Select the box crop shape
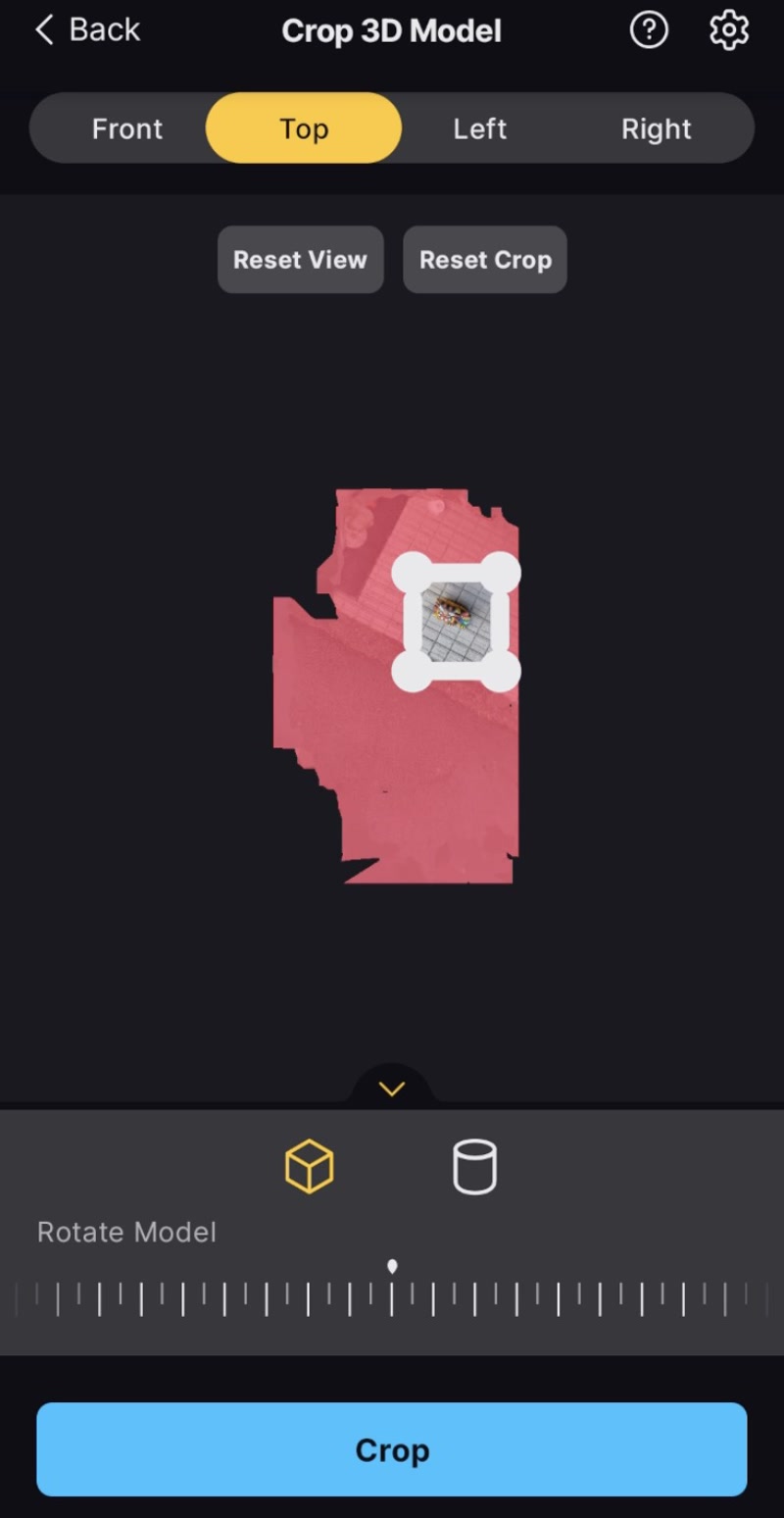Image resolution: width=784 pixels, height=1518 pixels. tap(310, 1167)
